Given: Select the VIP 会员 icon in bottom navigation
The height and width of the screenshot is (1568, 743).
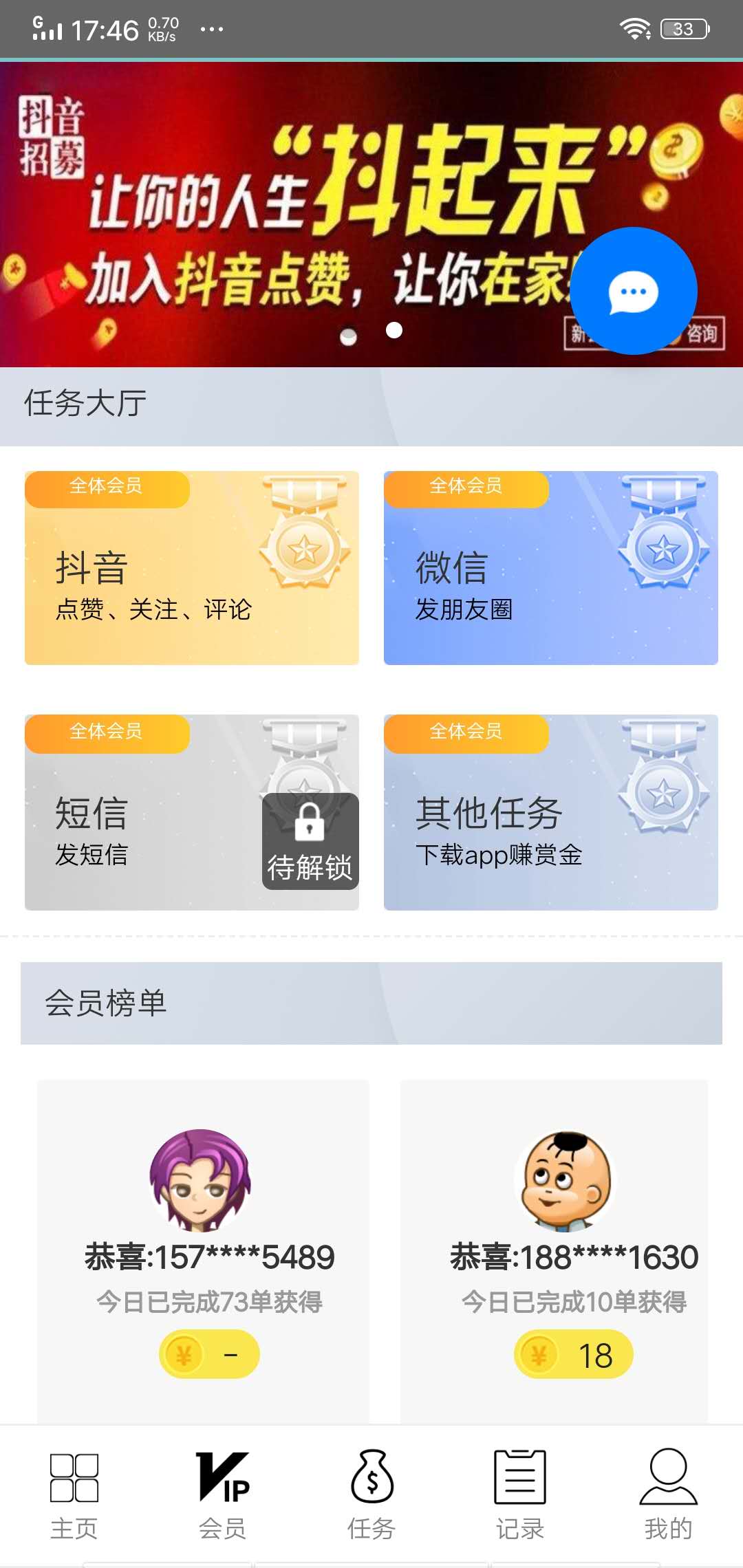Looking at the screenshot, I should coord(223,1479).
